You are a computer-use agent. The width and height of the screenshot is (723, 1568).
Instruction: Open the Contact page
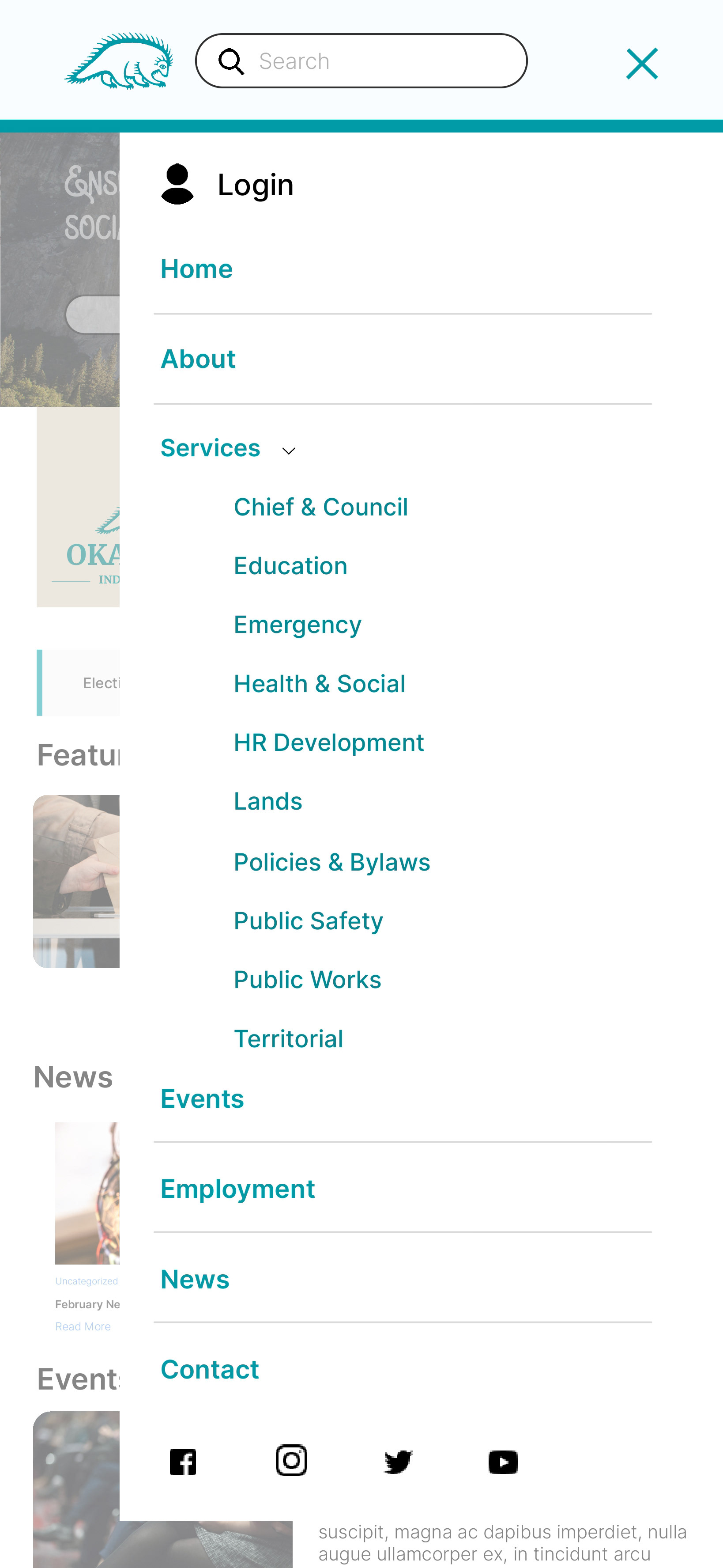click(210, 1370)
